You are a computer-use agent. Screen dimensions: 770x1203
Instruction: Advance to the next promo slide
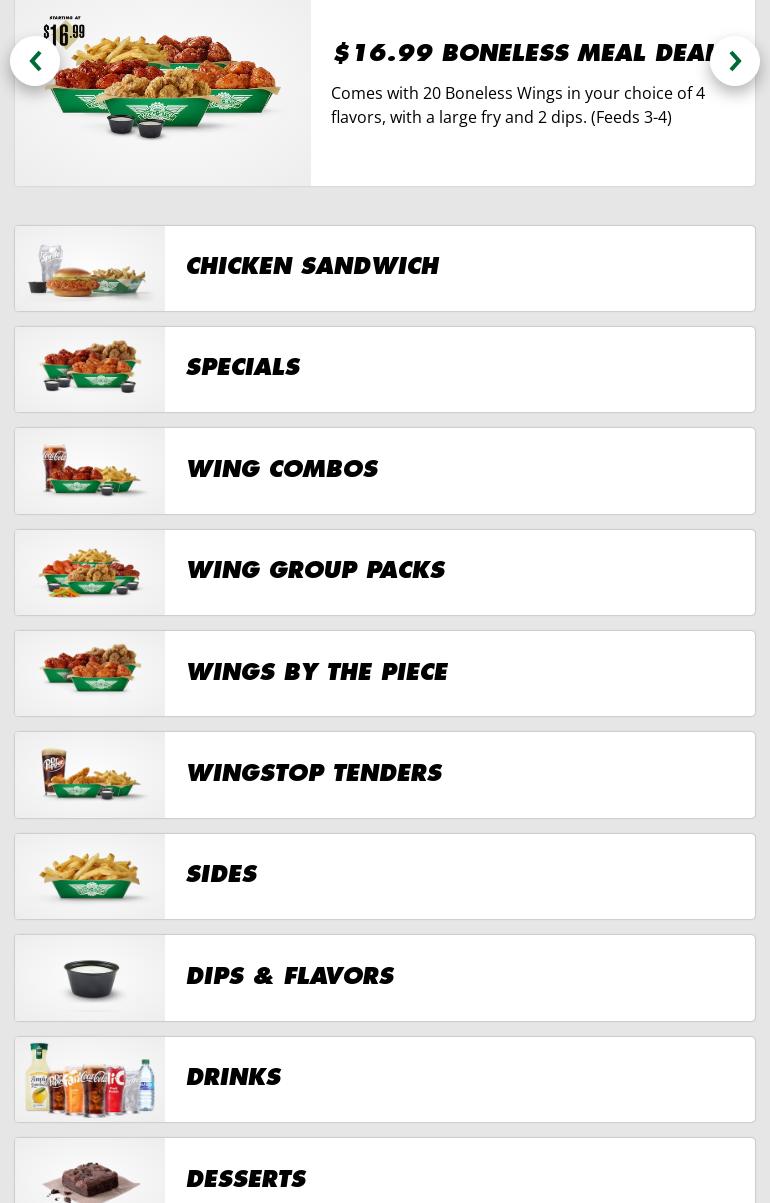pos(735,61)
